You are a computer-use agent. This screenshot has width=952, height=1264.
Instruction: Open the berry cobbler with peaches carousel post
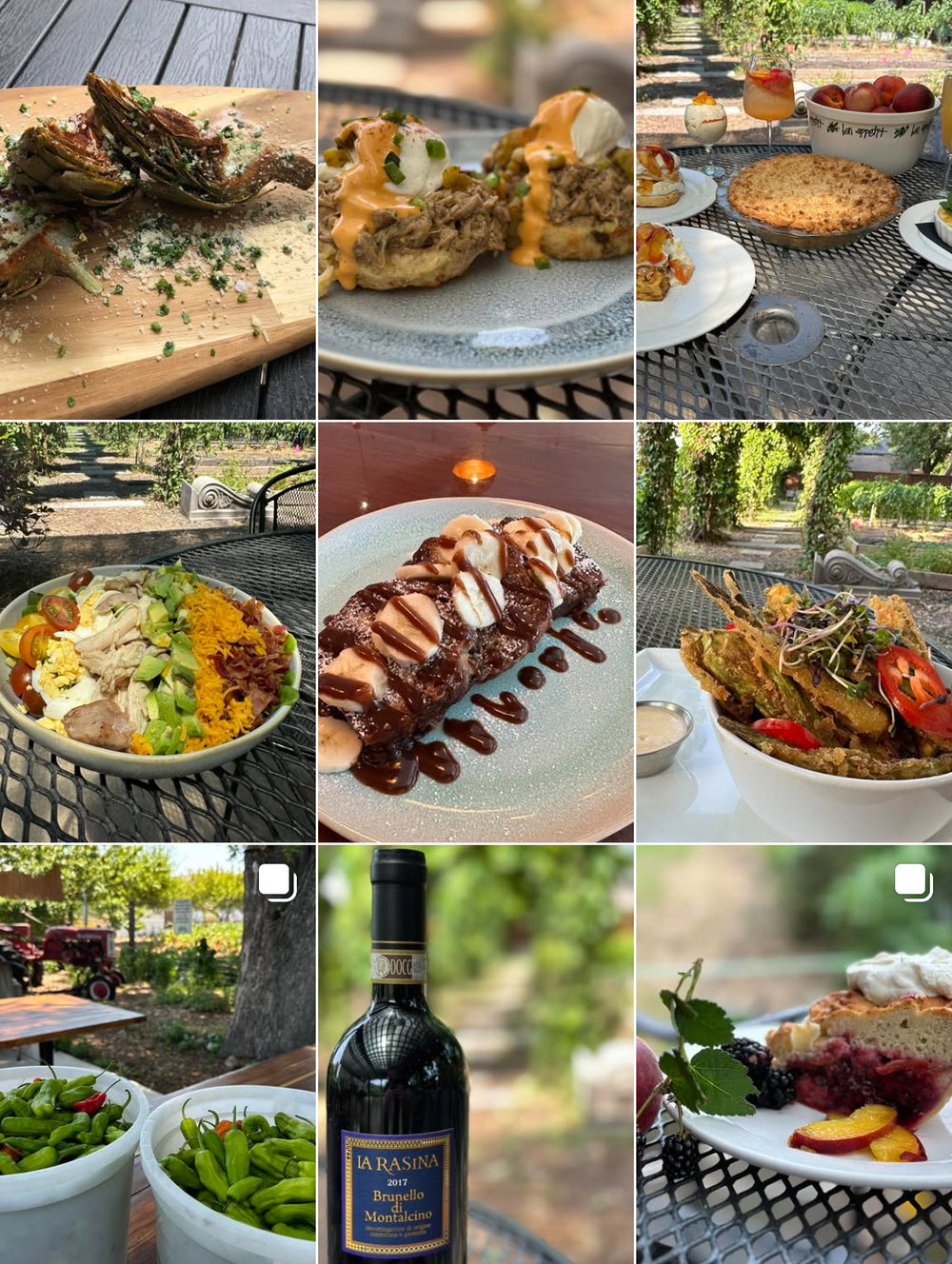coord(794,1055)
